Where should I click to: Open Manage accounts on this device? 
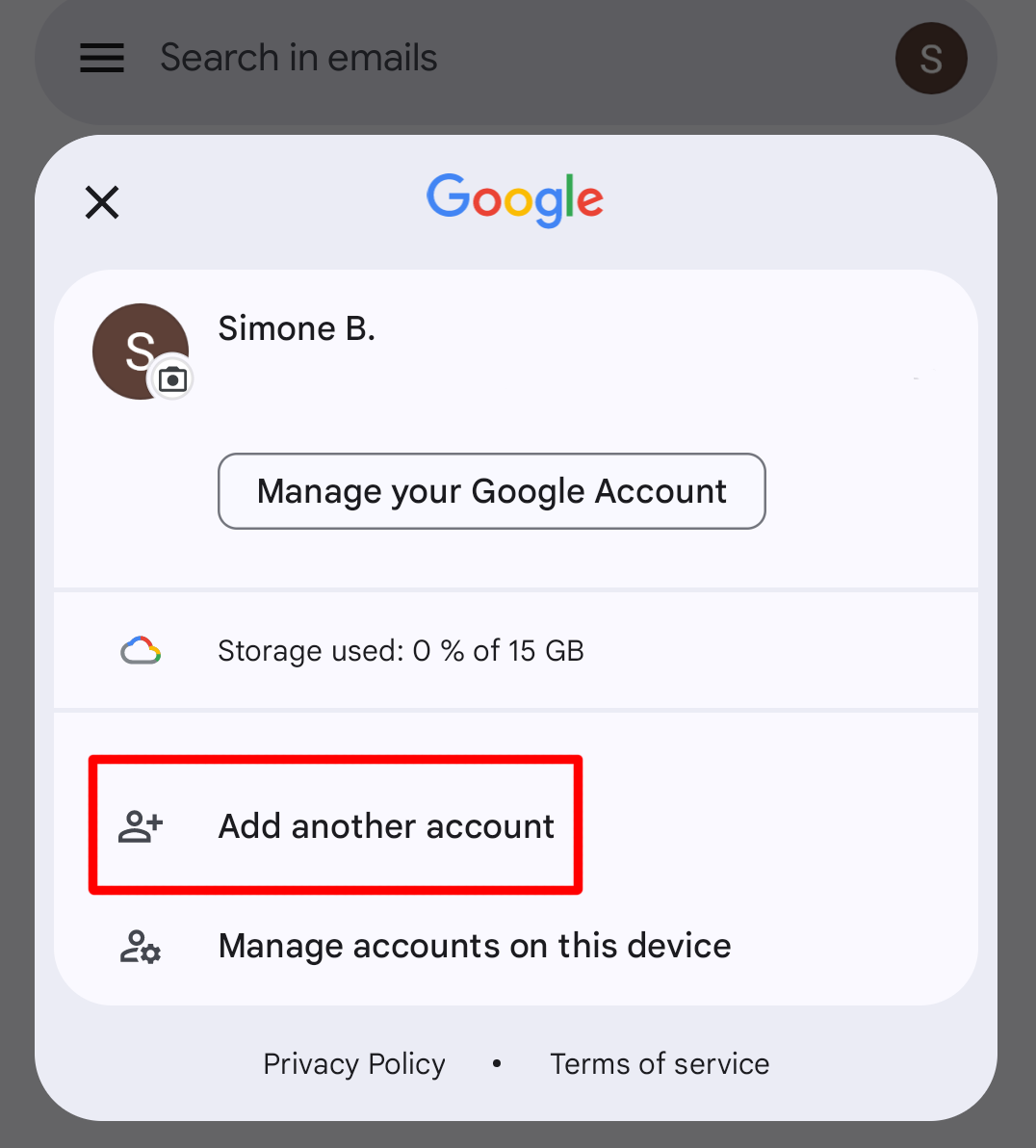[x=474, y=946]
